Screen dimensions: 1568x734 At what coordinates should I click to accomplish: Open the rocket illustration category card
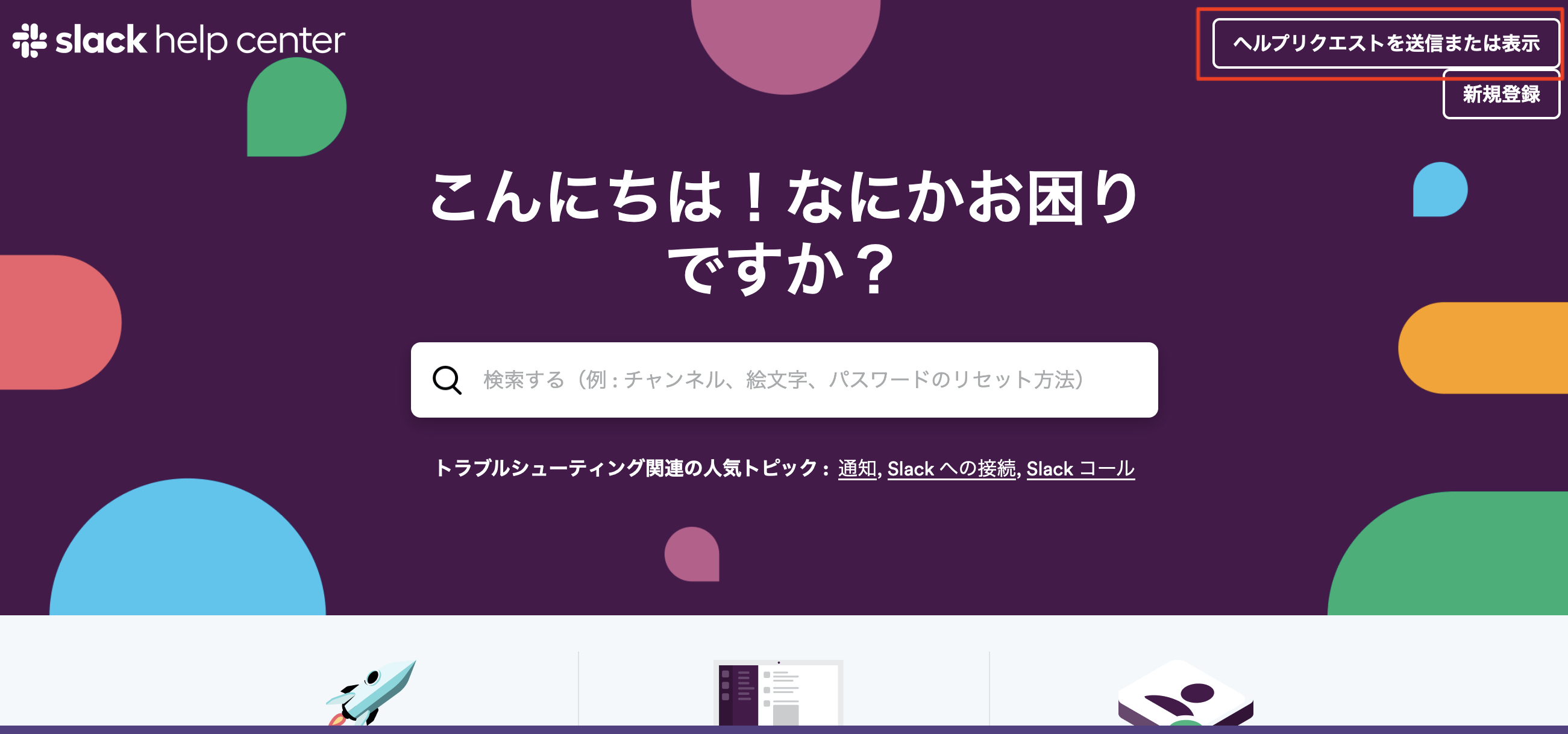point(372,692)
